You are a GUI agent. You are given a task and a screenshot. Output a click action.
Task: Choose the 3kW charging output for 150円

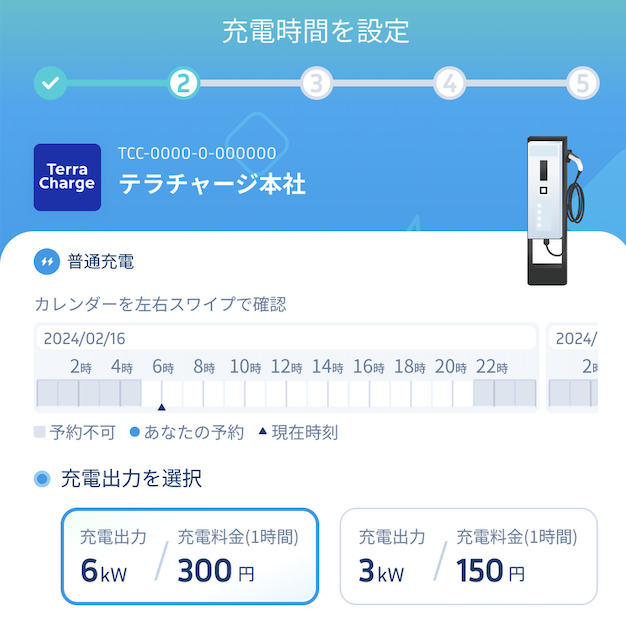(468, 556)
